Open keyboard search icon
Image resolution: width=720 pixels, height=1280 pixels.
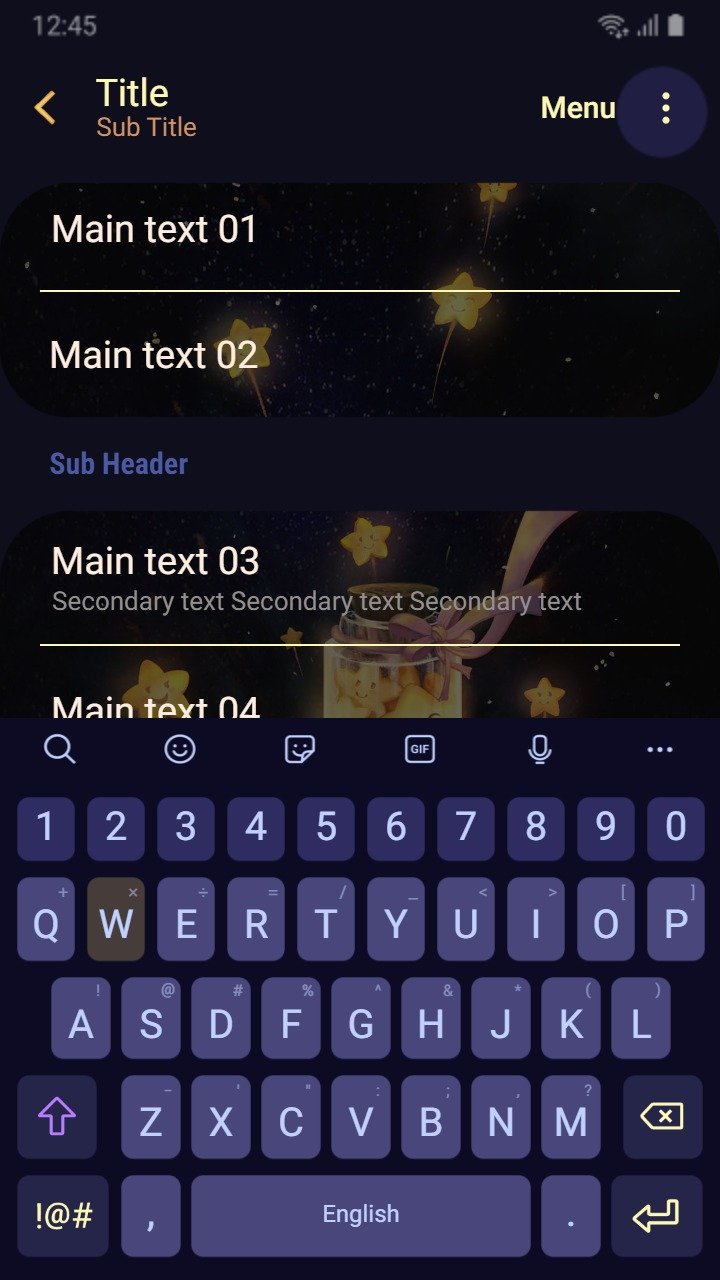coord(60,748)
